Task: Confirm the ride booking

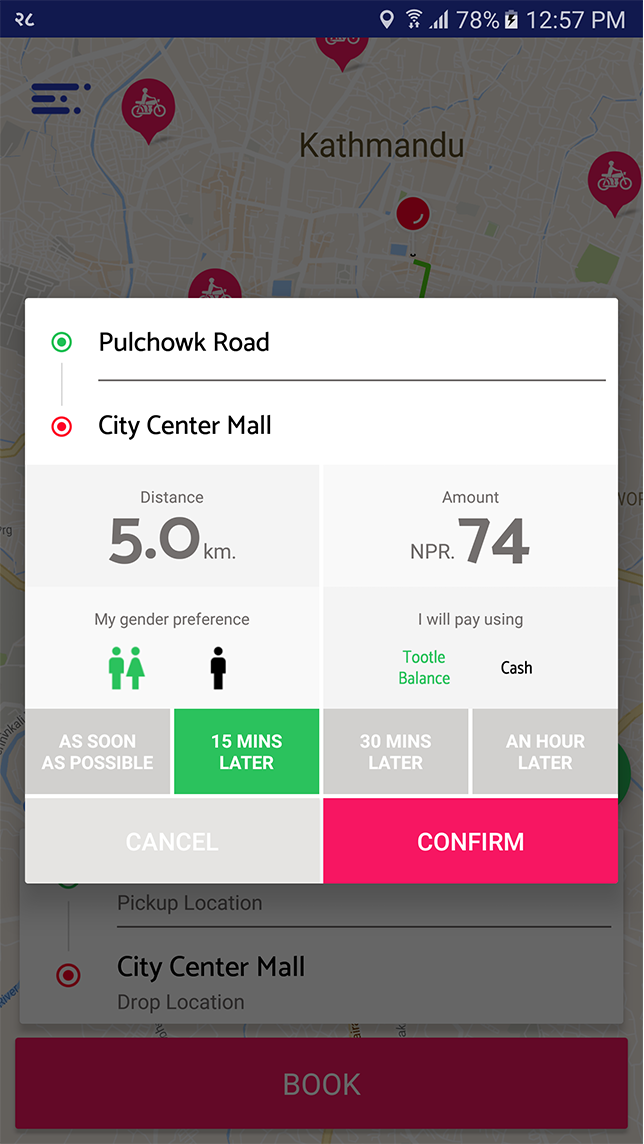Action: 470,841
